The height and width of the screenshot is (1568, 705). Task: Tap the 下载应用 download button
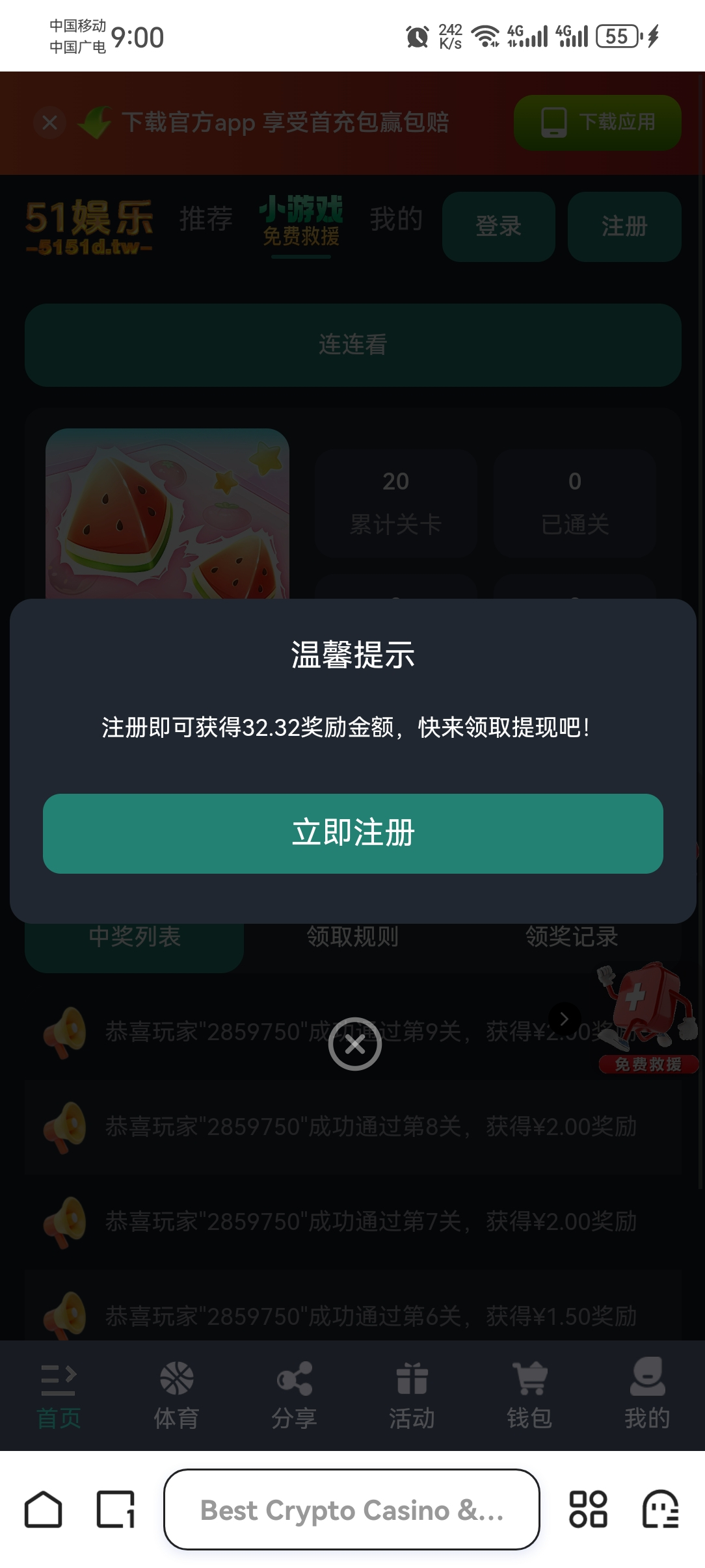point(597,122)
